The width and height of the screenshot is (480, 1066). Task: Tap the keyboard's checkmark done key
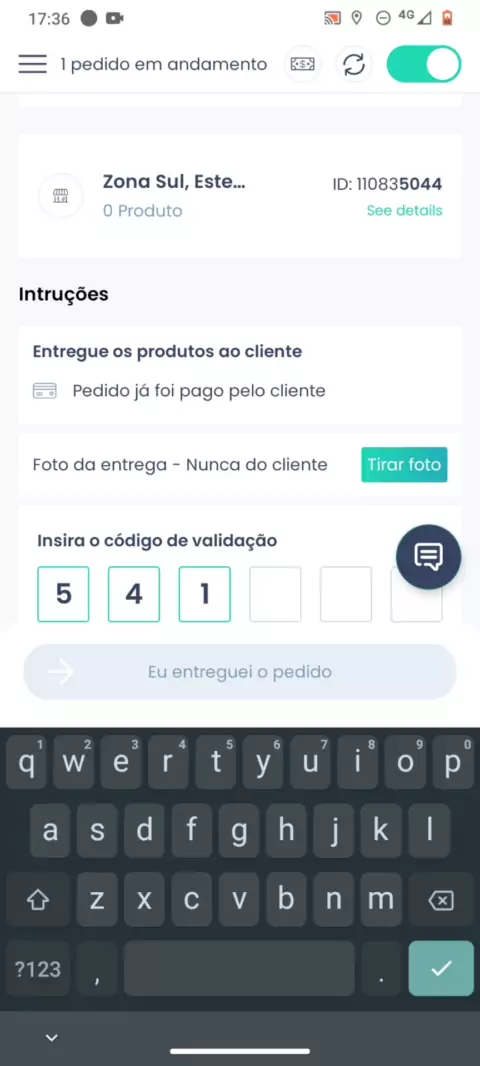[x=441, y=969]
